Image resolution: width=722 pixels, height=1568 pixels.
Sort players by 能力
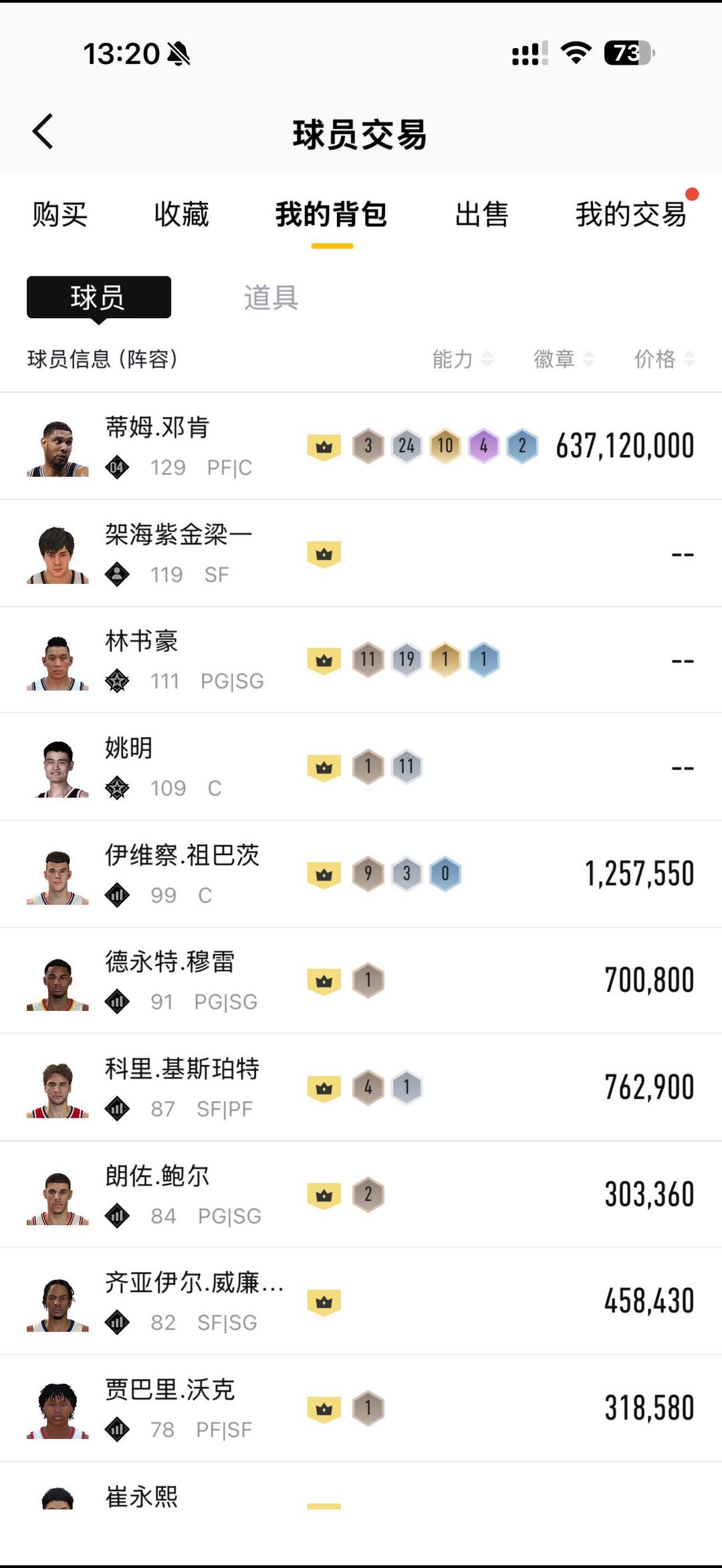[463, 359]
